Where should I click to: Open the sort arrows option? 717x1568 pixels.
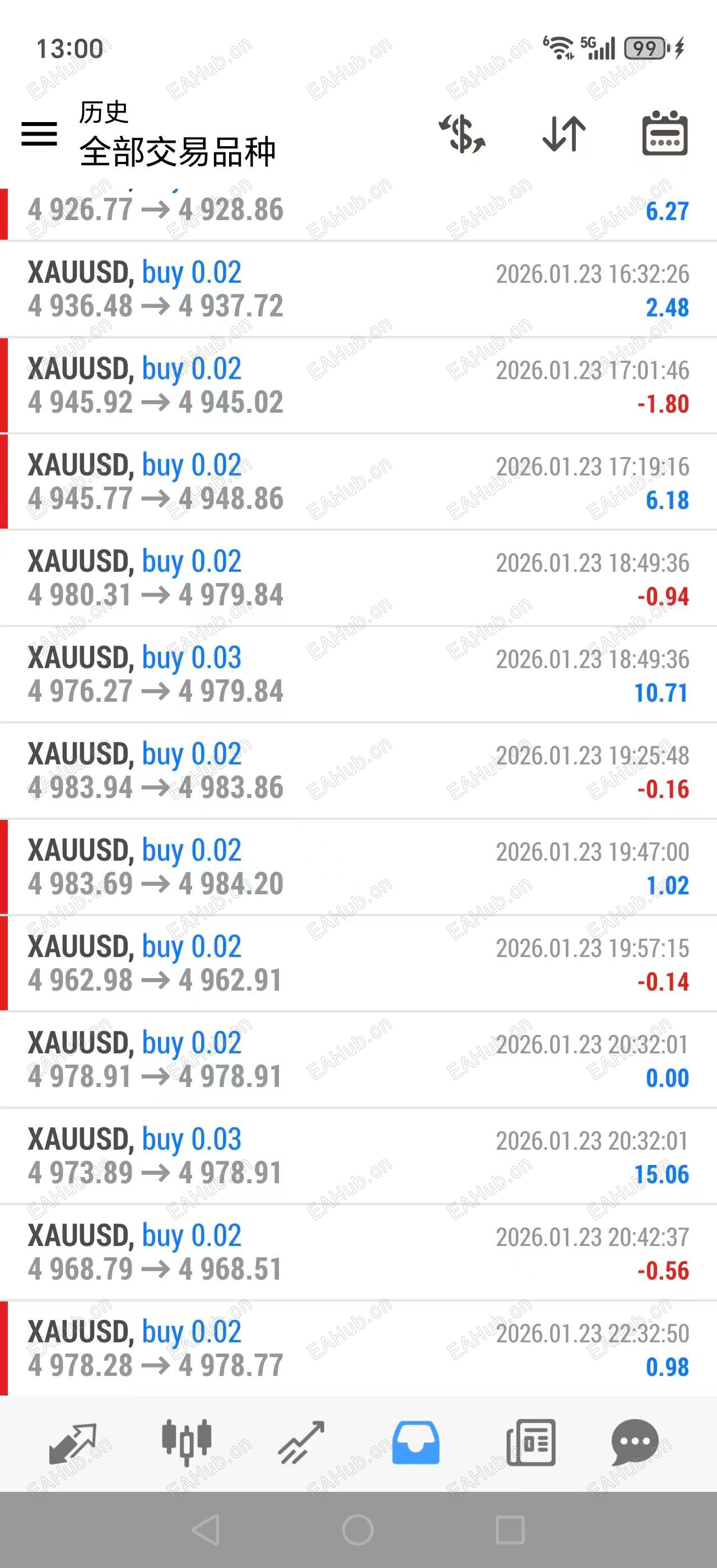click(x=564, y=133)
